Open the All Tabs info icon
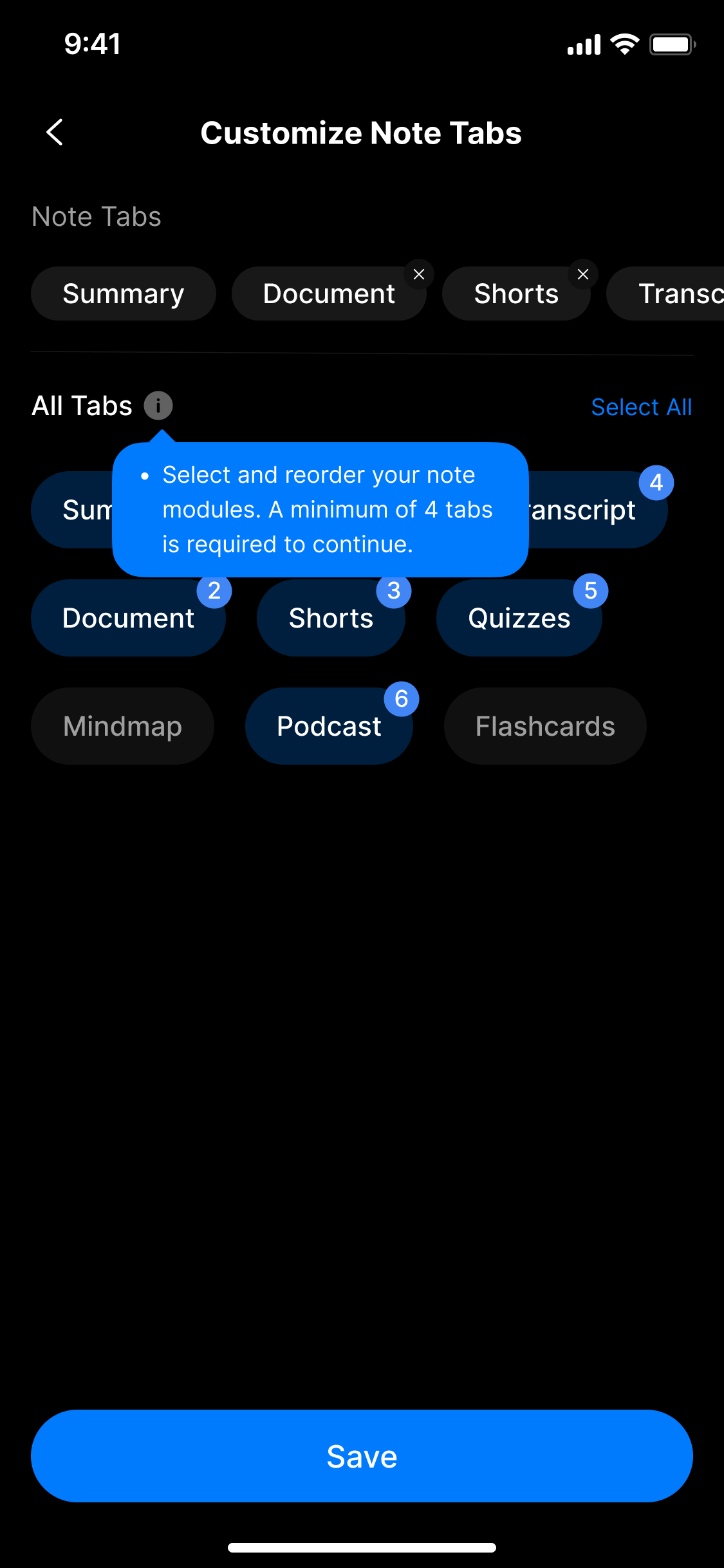Viewport: 724px width, 1568px height. point(158,406)
